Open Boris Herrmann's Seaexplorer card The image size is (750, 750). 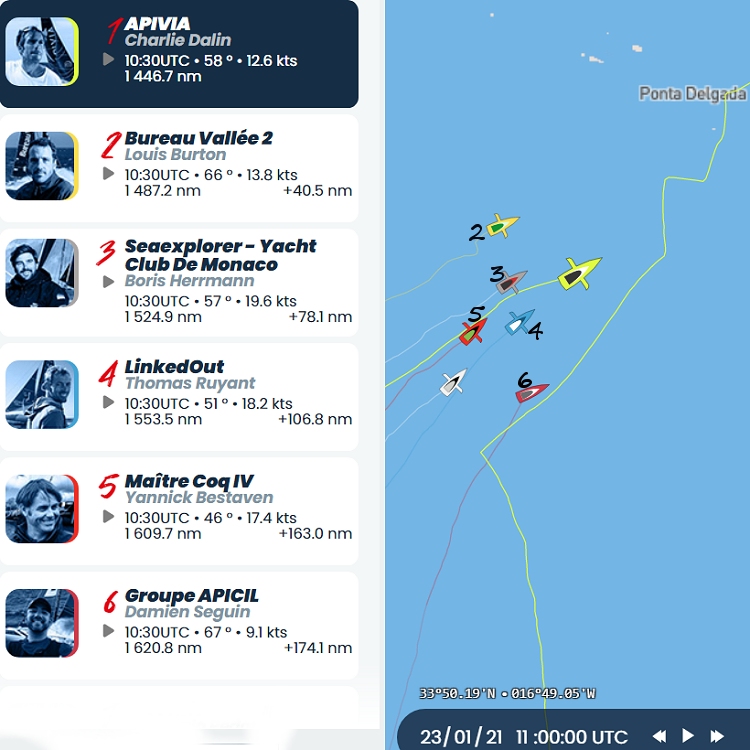180,281
